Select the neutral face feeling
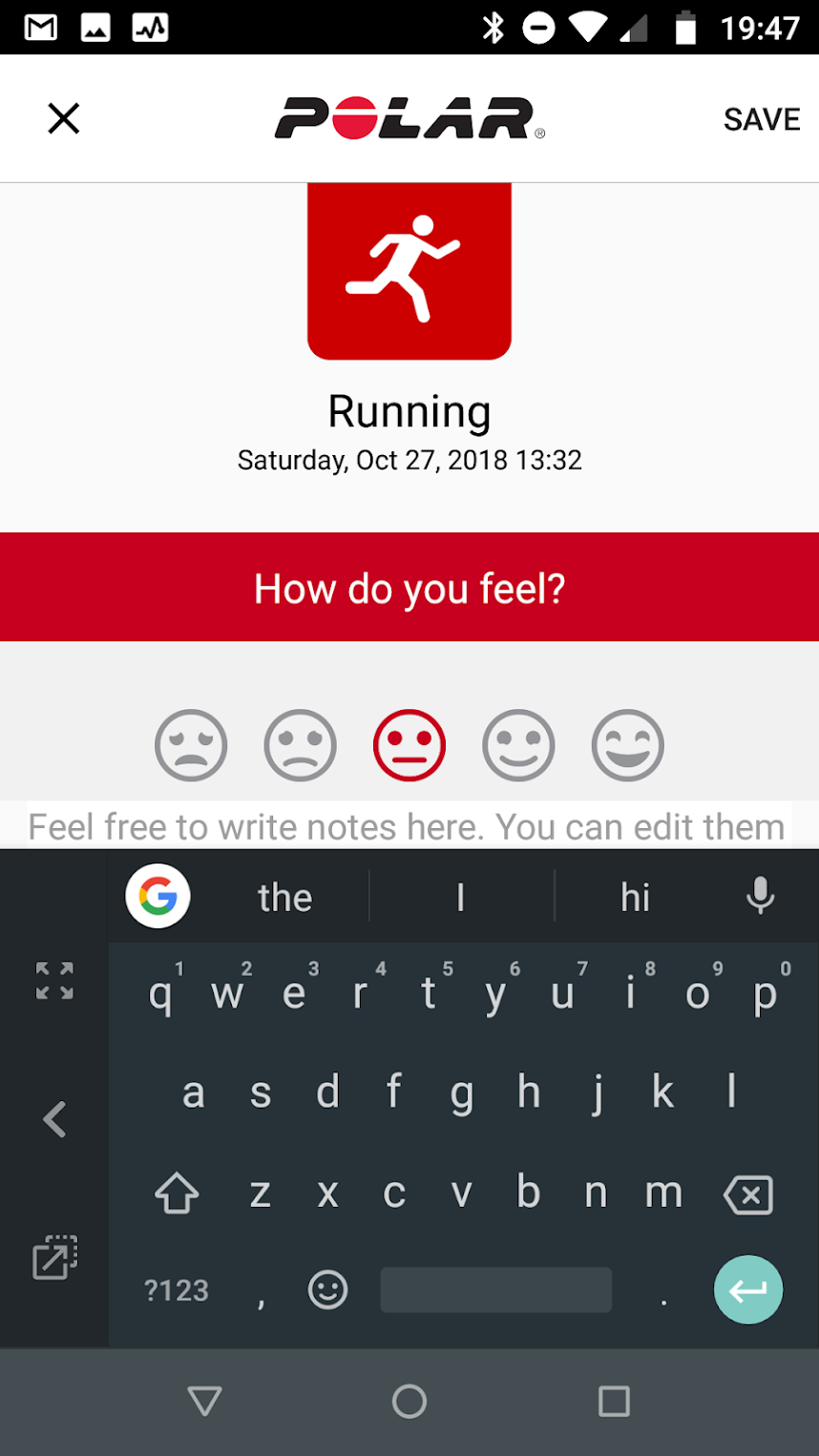This screenshot has width=819, height=1456. coord(409,745)
